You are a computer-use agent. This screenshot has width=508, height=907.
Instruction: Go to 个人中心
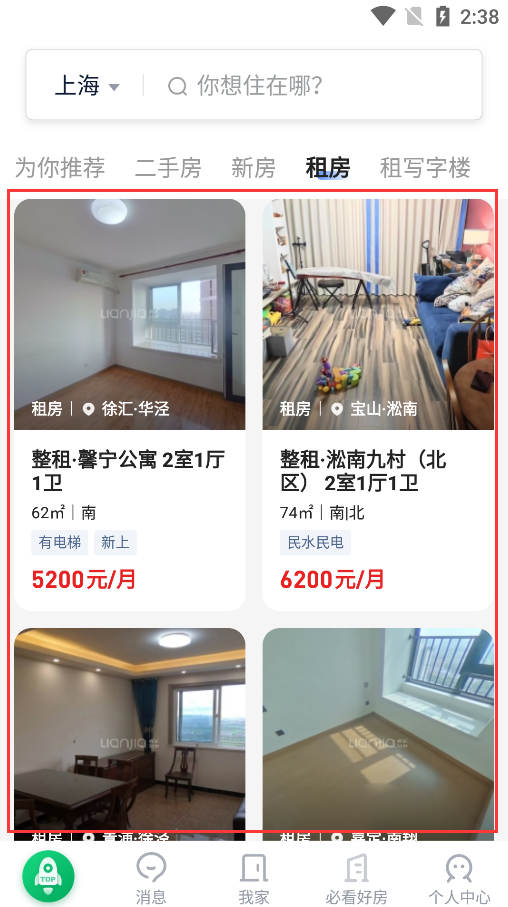coord(459,879)
